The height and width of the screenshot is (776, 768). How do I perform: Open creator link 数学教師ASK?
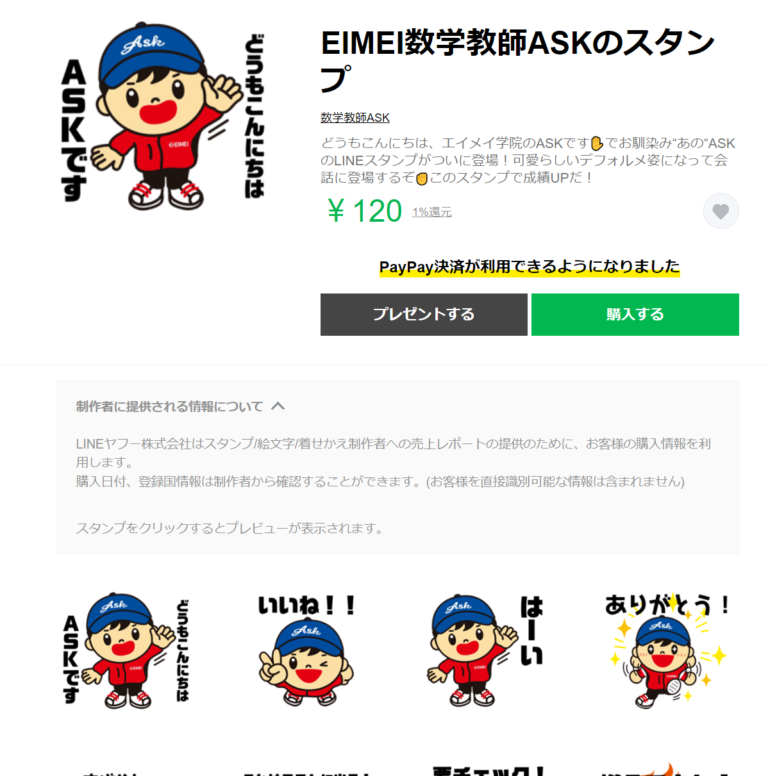(355, 118)
